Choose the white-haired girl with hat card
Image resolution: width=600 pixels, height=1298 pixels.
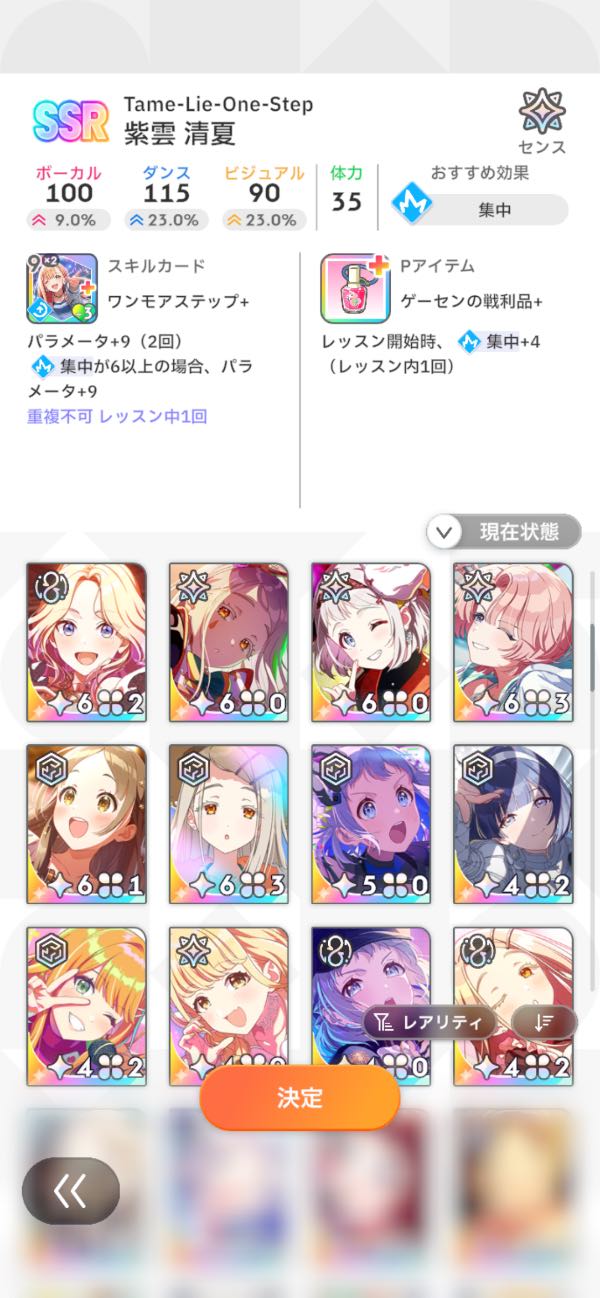371,641
